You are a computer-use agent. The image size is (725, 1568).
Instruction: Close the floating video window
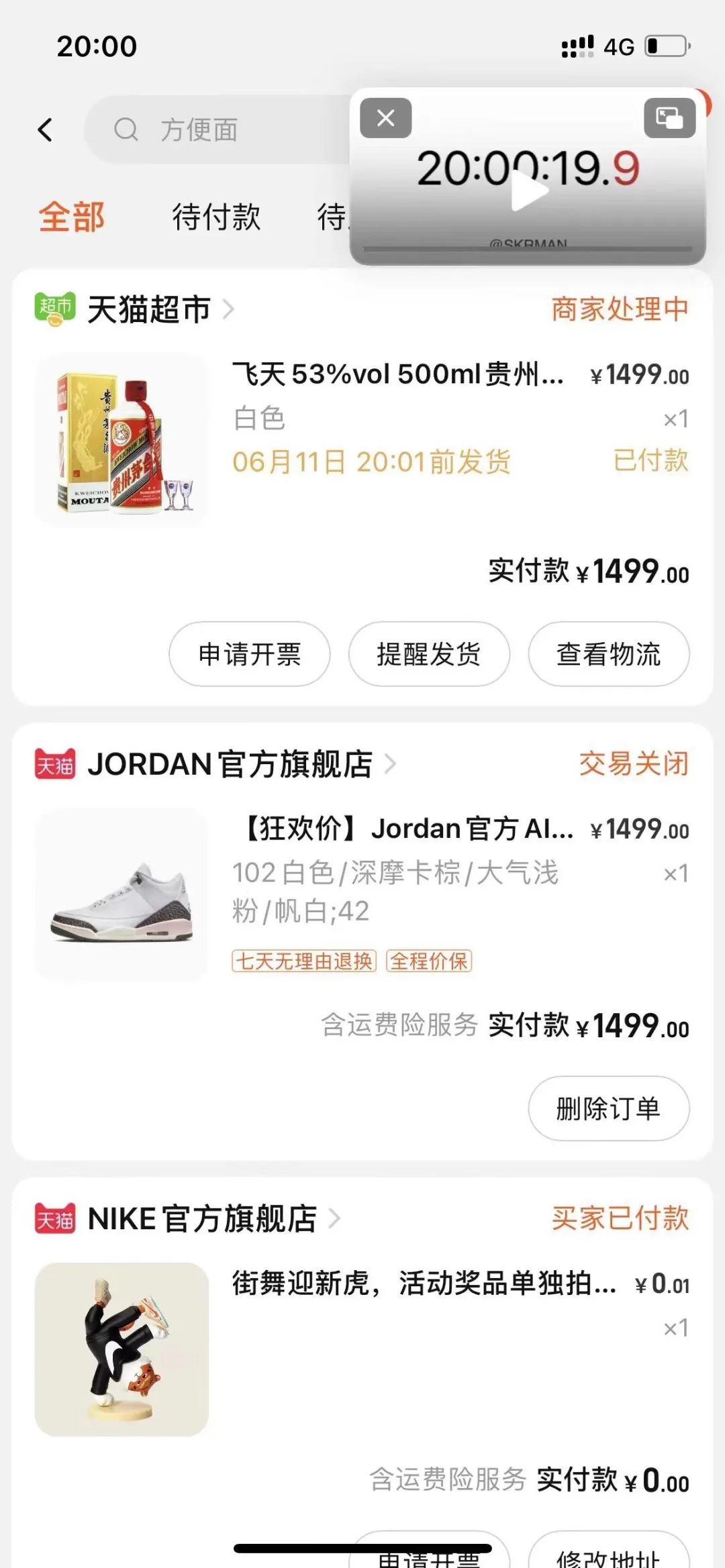tap(385, 118)
